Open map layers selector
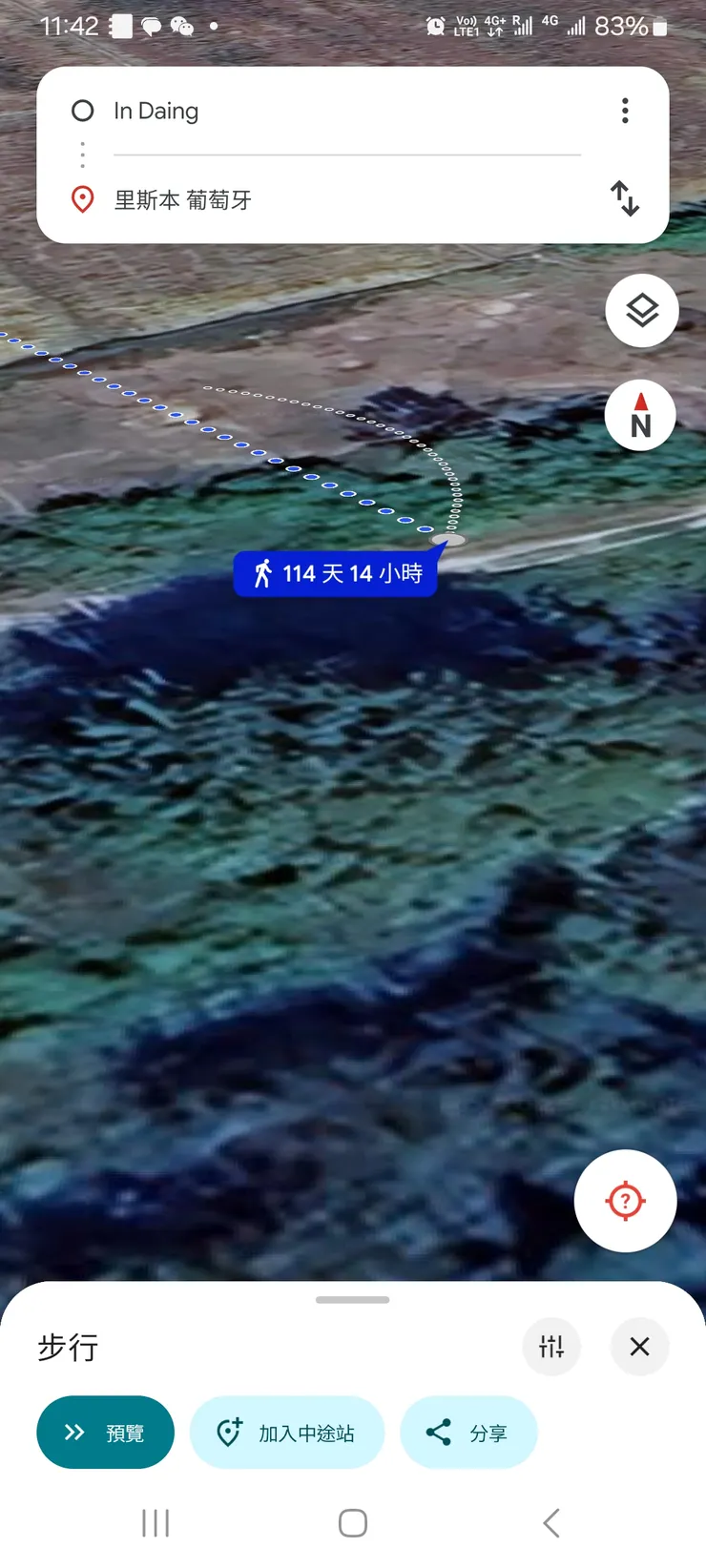Screen dimensions: 706x1568 [x=642, y=311]
